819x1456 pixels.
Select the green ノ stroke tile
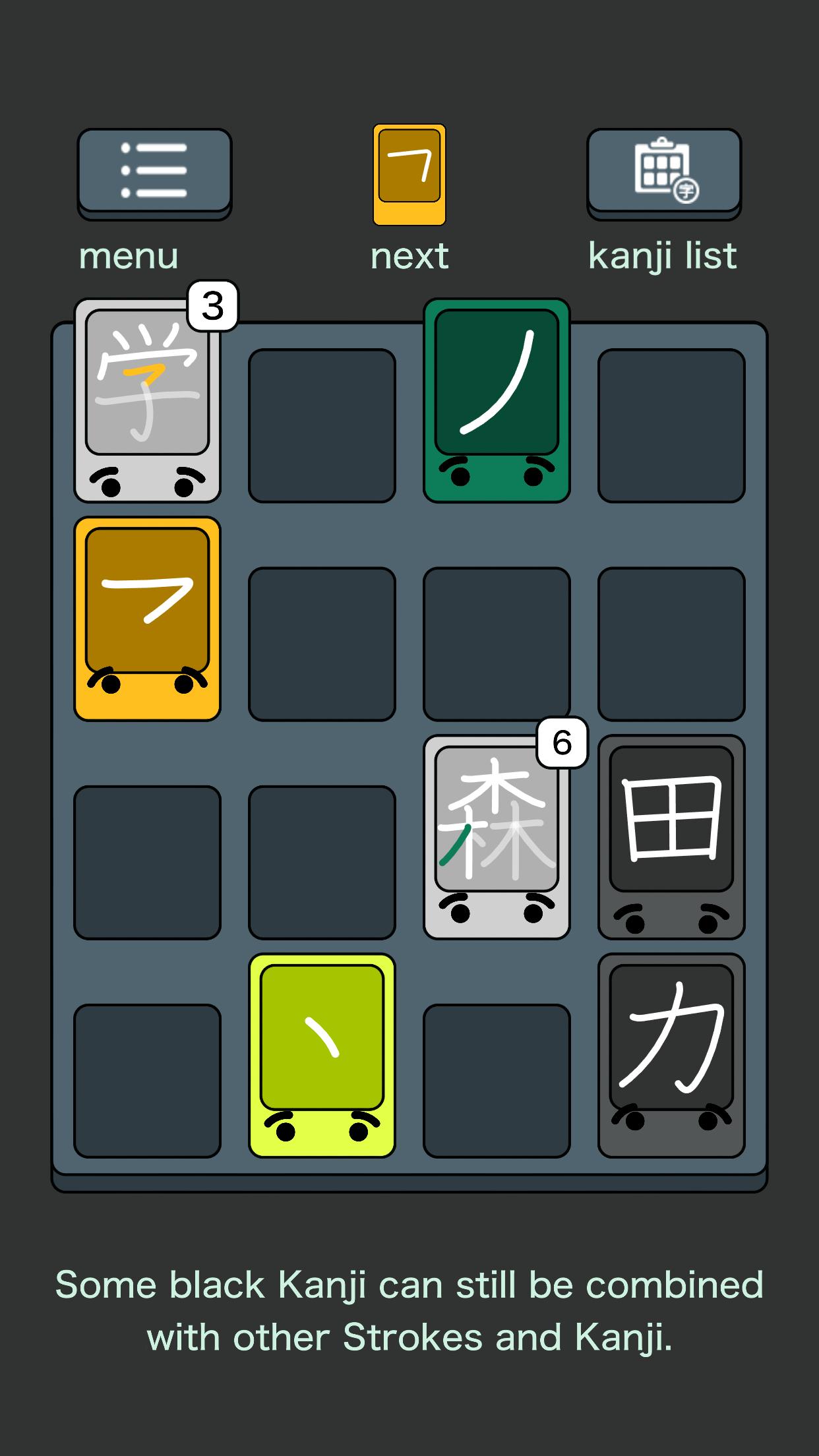pyautogui.click(x=497, y=400)
